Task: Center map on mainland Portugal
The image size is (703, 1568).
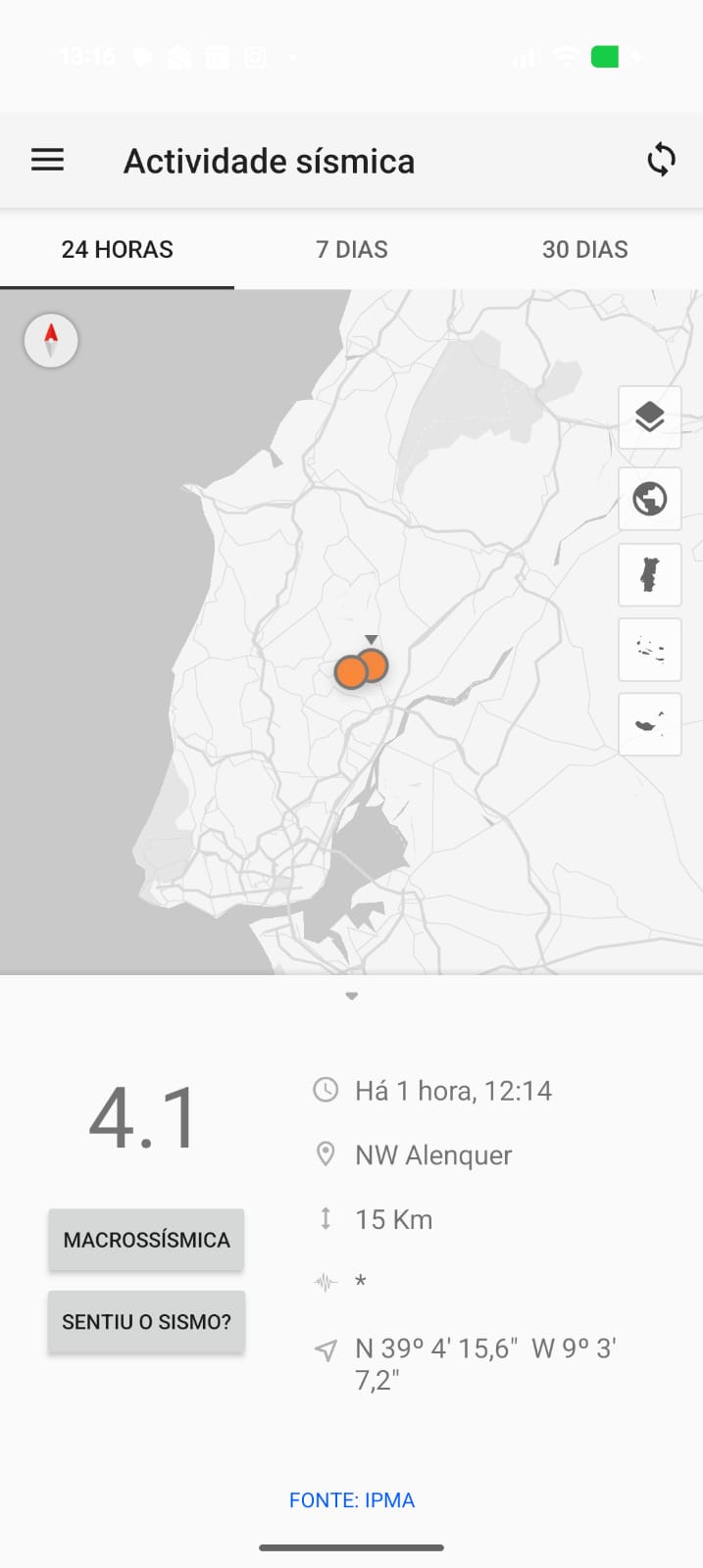Action: (649, 575)
